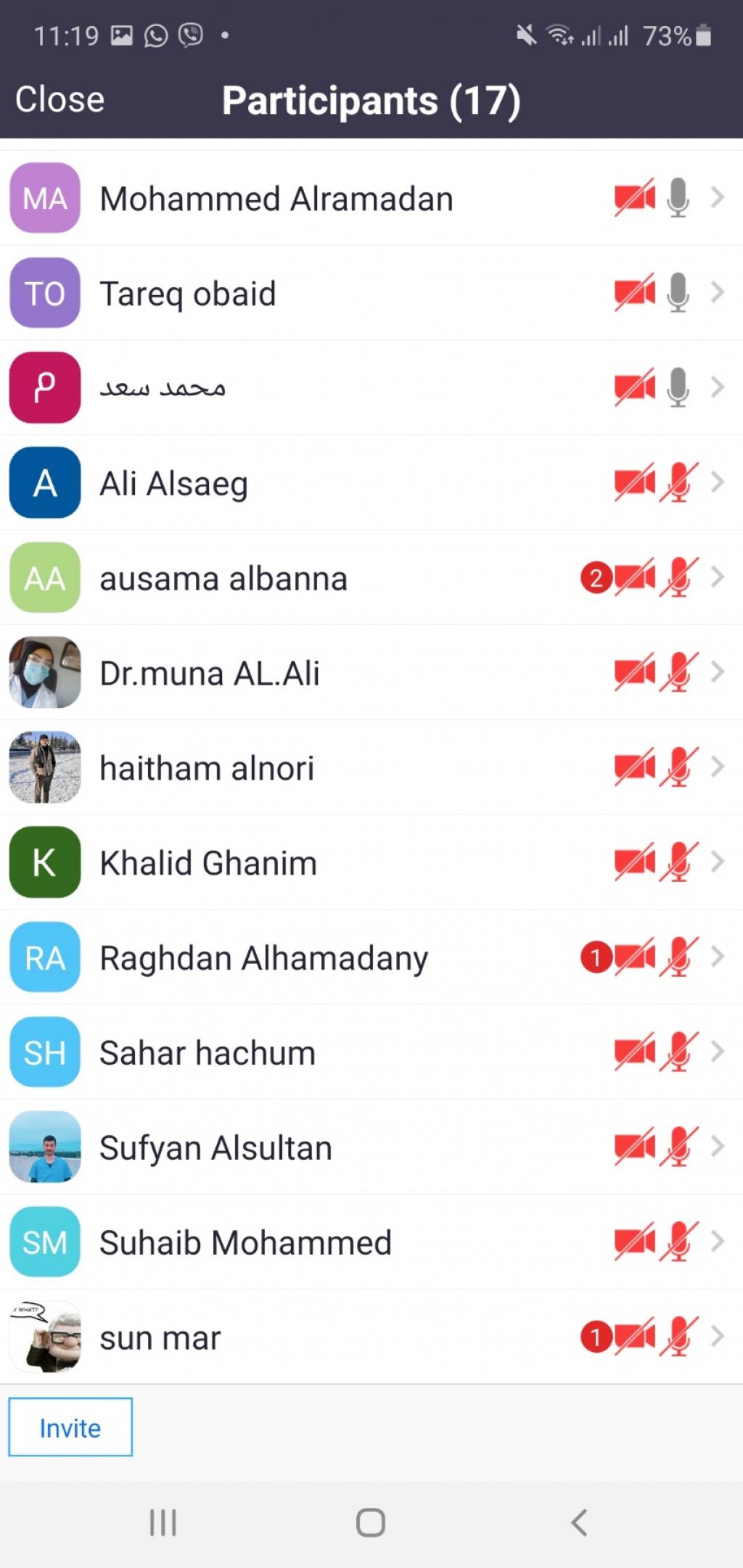Screen dimensions: 743x1568
Task: Close the Participants list
Action: 59,99
